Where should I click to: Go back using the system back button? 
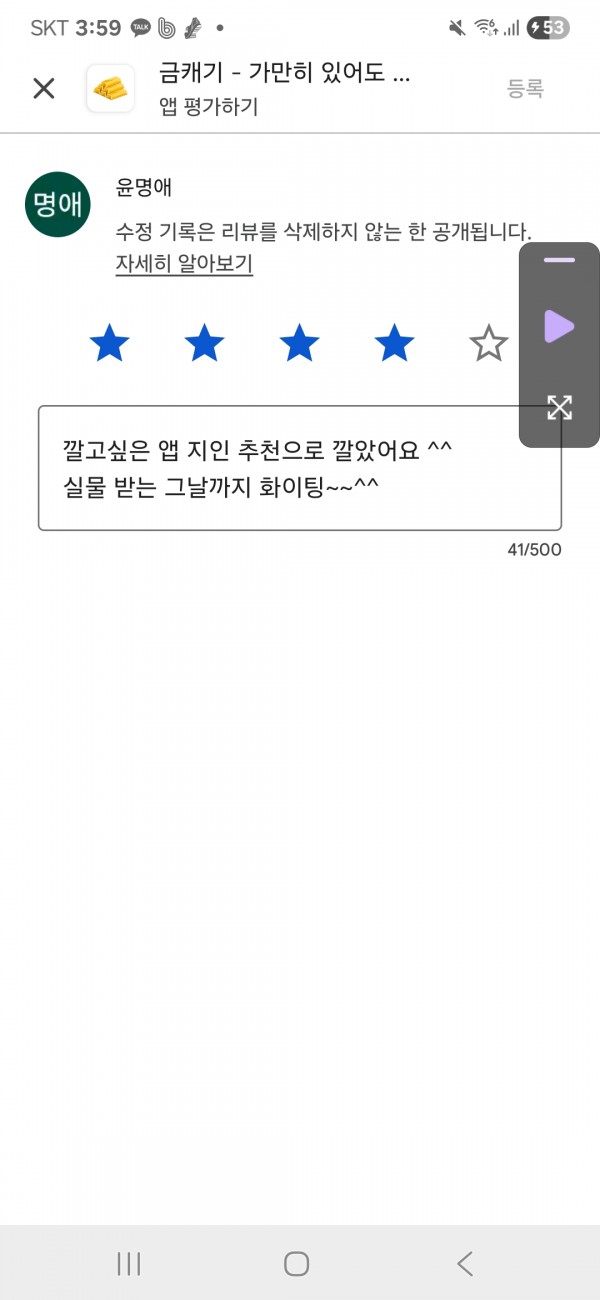[x=465, y=1263]
